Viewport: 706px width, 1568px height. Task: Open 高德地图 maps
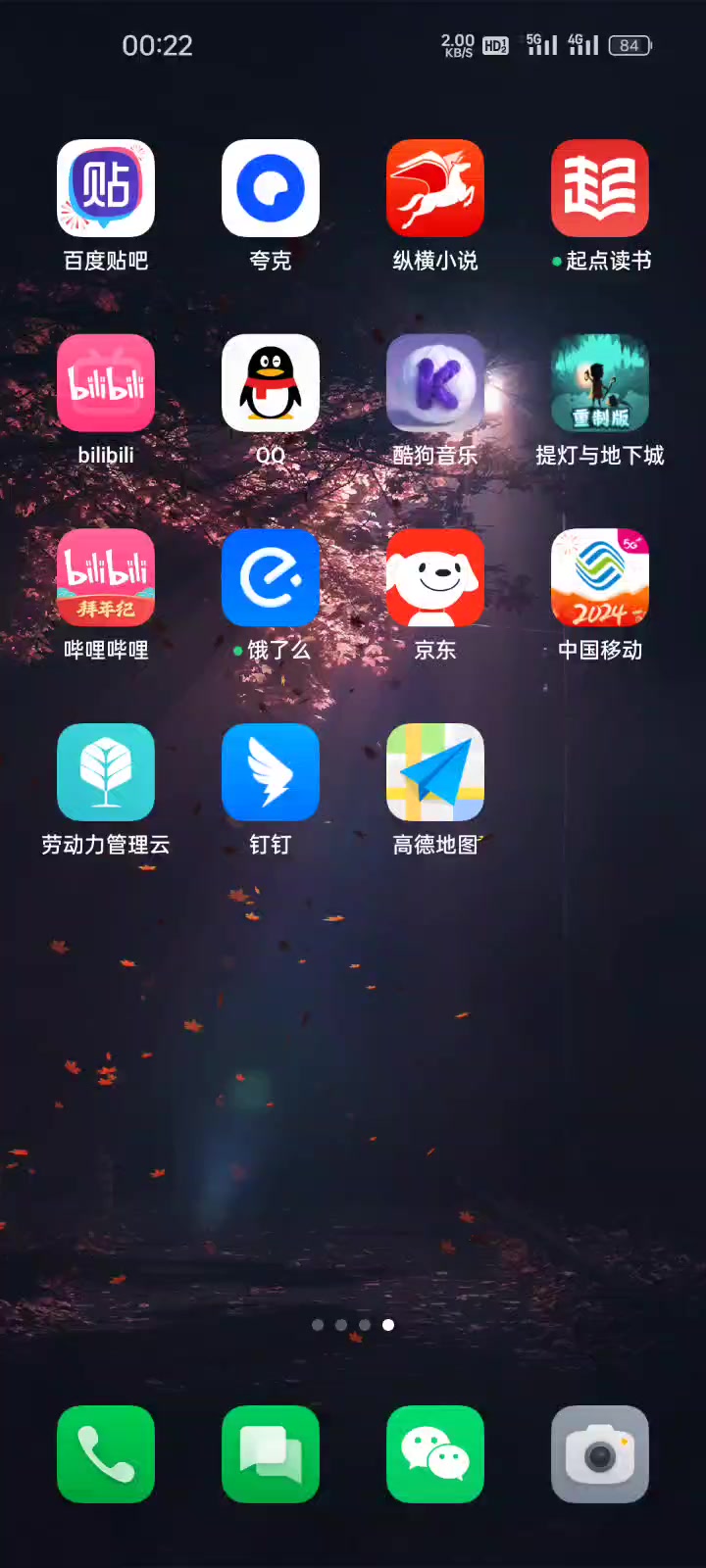pyautogui.click(x=435, y=772)
